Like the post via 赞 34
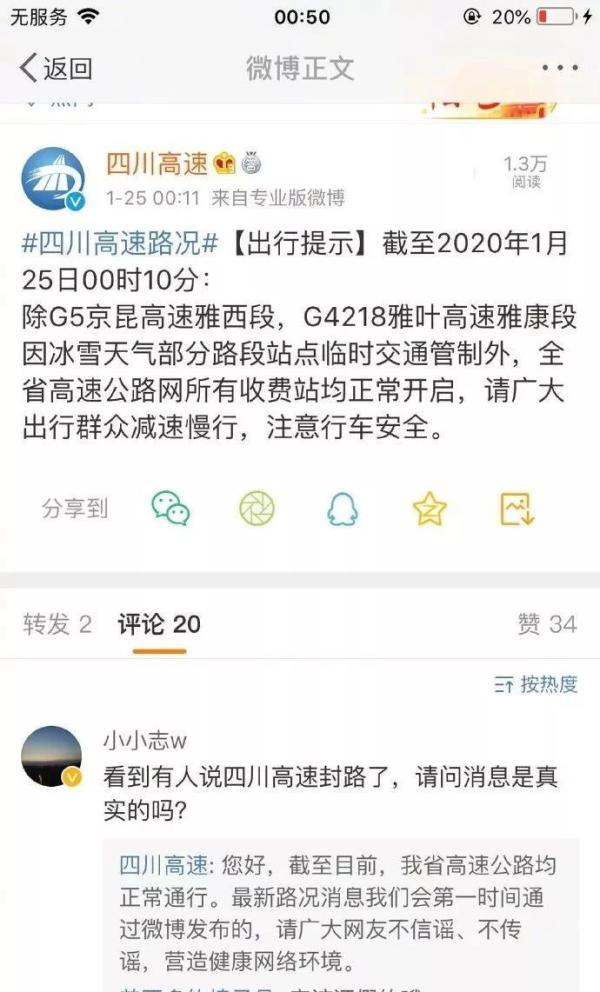The image size is (600, 992). click(546, 625)
